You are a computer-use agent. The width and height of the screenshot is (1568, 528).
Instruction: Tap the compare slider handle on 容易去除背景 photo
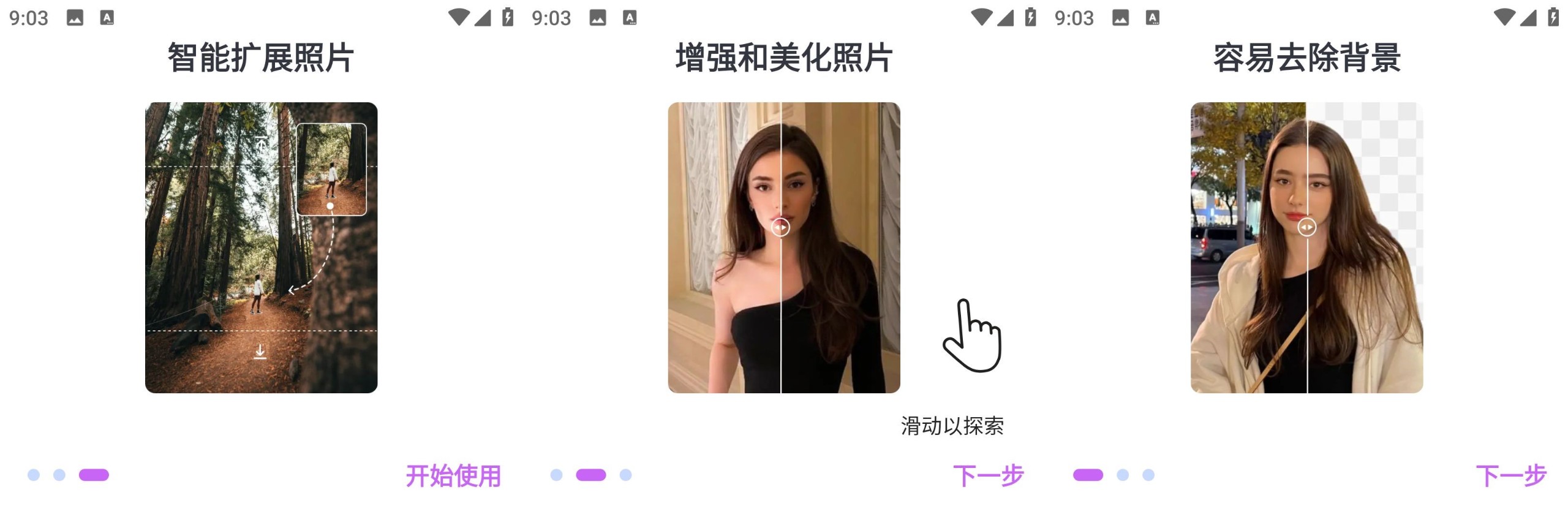point(1306,227)
